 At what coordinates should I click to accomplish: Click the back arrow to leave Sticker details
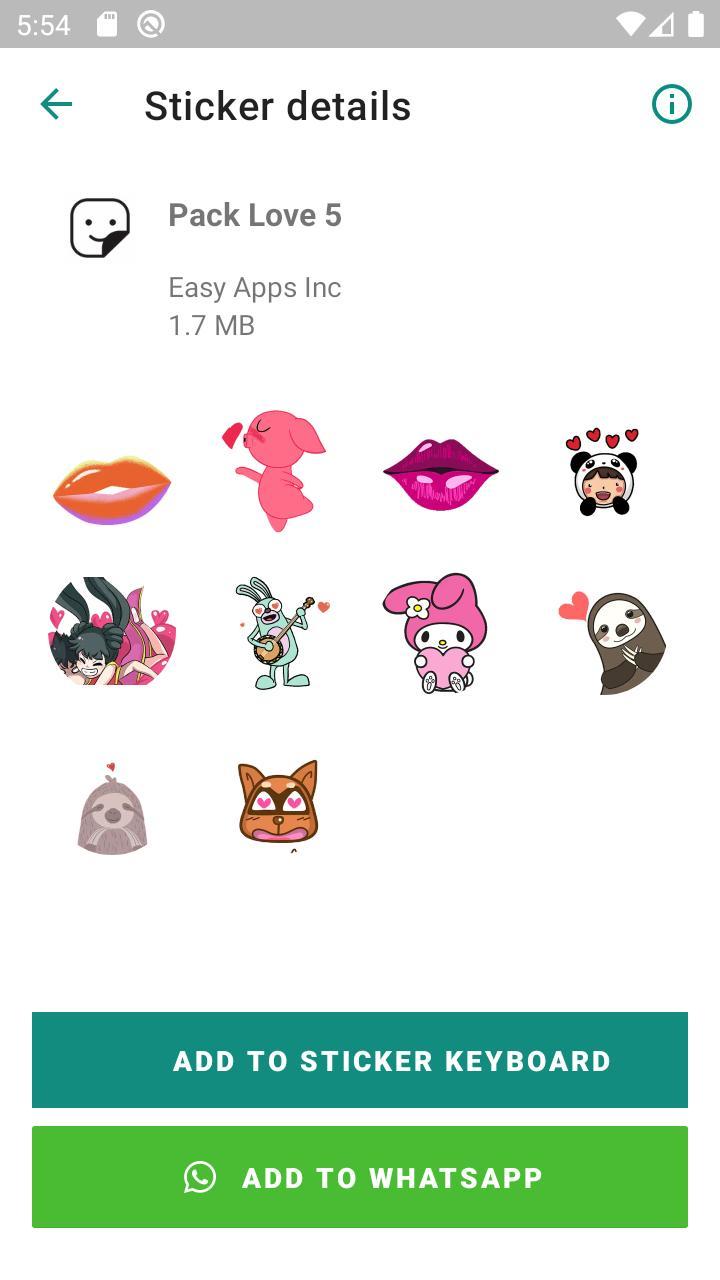click(57, 103)
